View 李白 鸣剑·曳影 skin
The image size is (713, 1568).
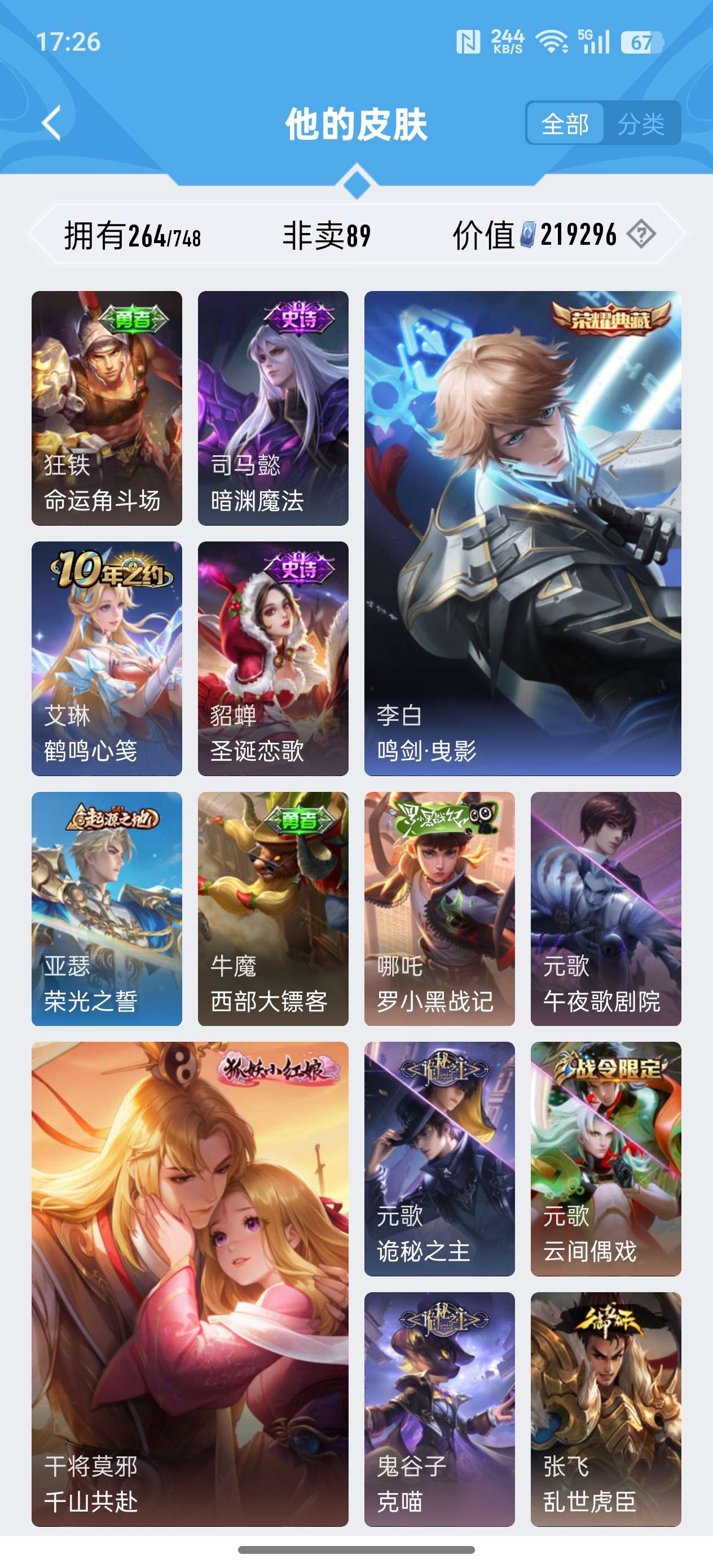pyautogui.click(x=522, y=532)
